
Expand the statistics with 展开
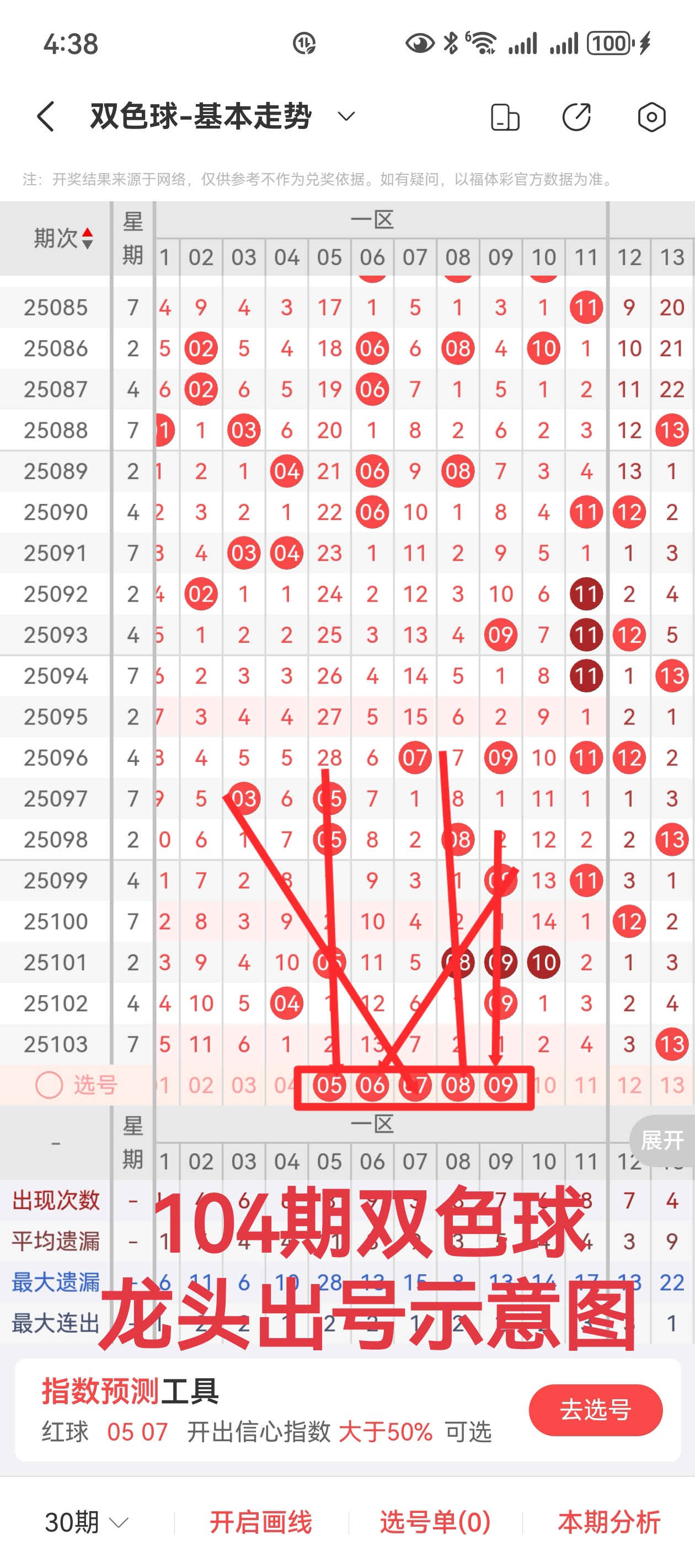(662, 1140)
